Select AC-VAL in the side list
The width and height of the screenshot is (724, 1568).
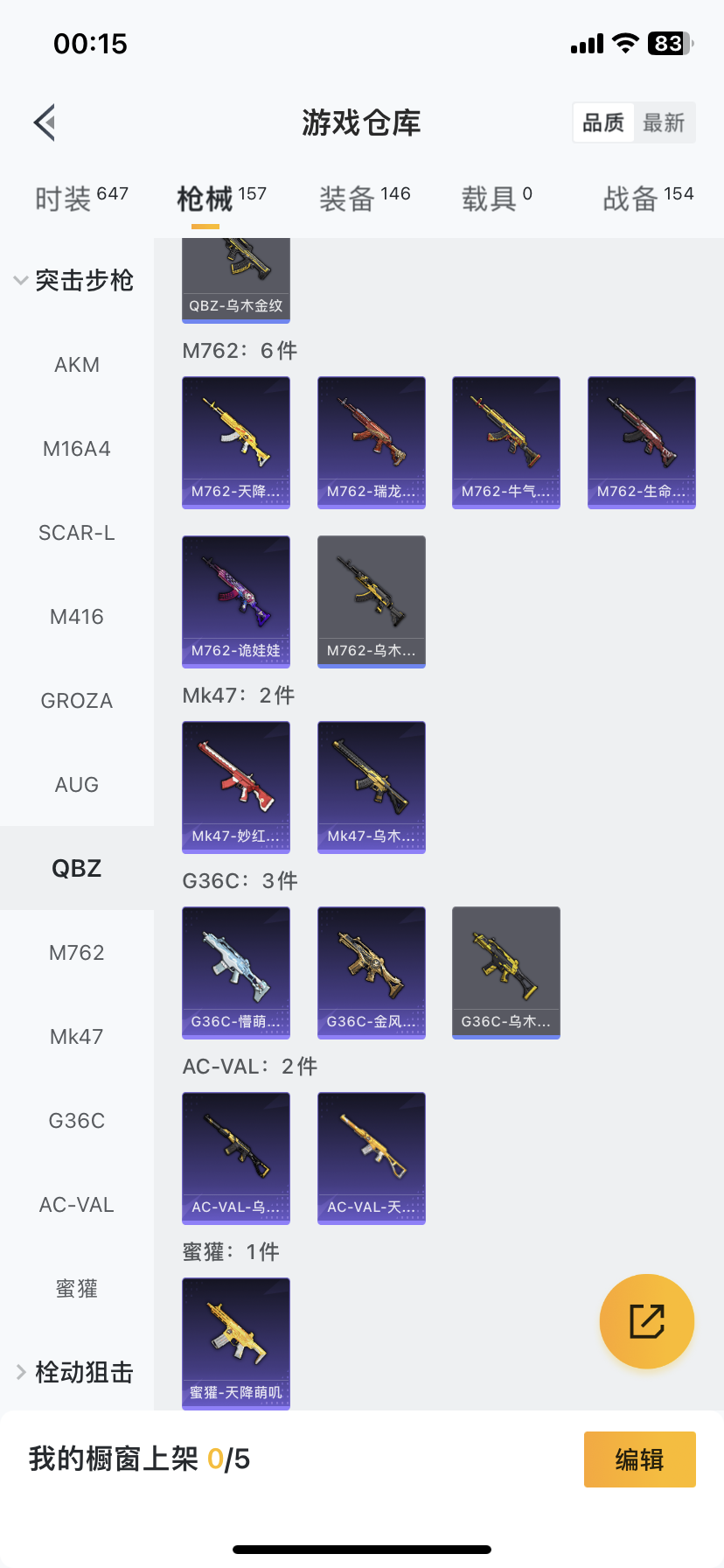77,1205
